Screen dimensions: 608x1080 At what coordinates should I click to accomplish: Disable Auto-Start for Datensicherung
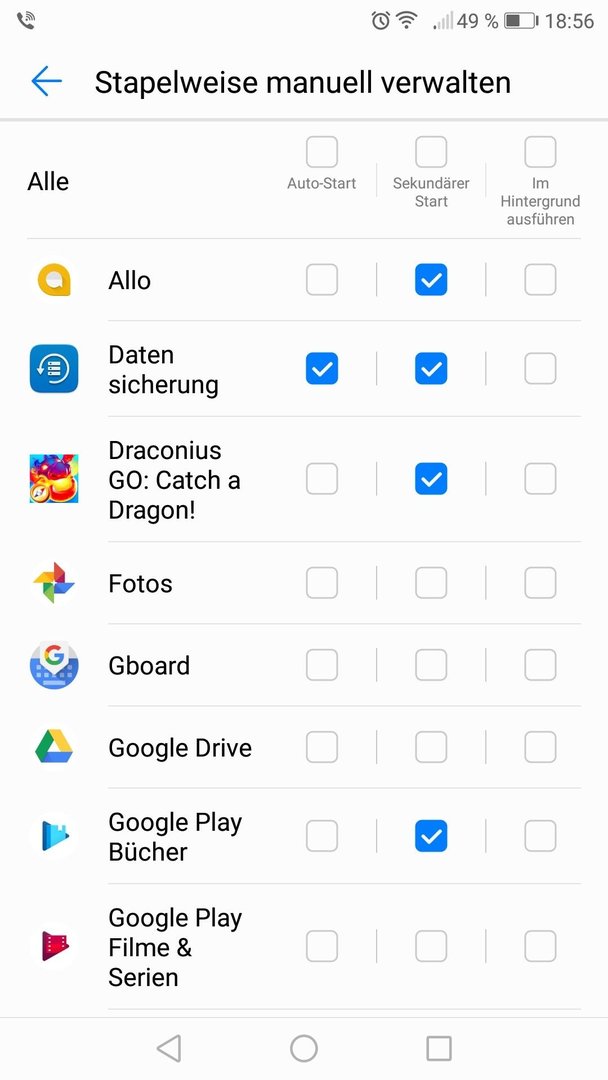point(322,369)
